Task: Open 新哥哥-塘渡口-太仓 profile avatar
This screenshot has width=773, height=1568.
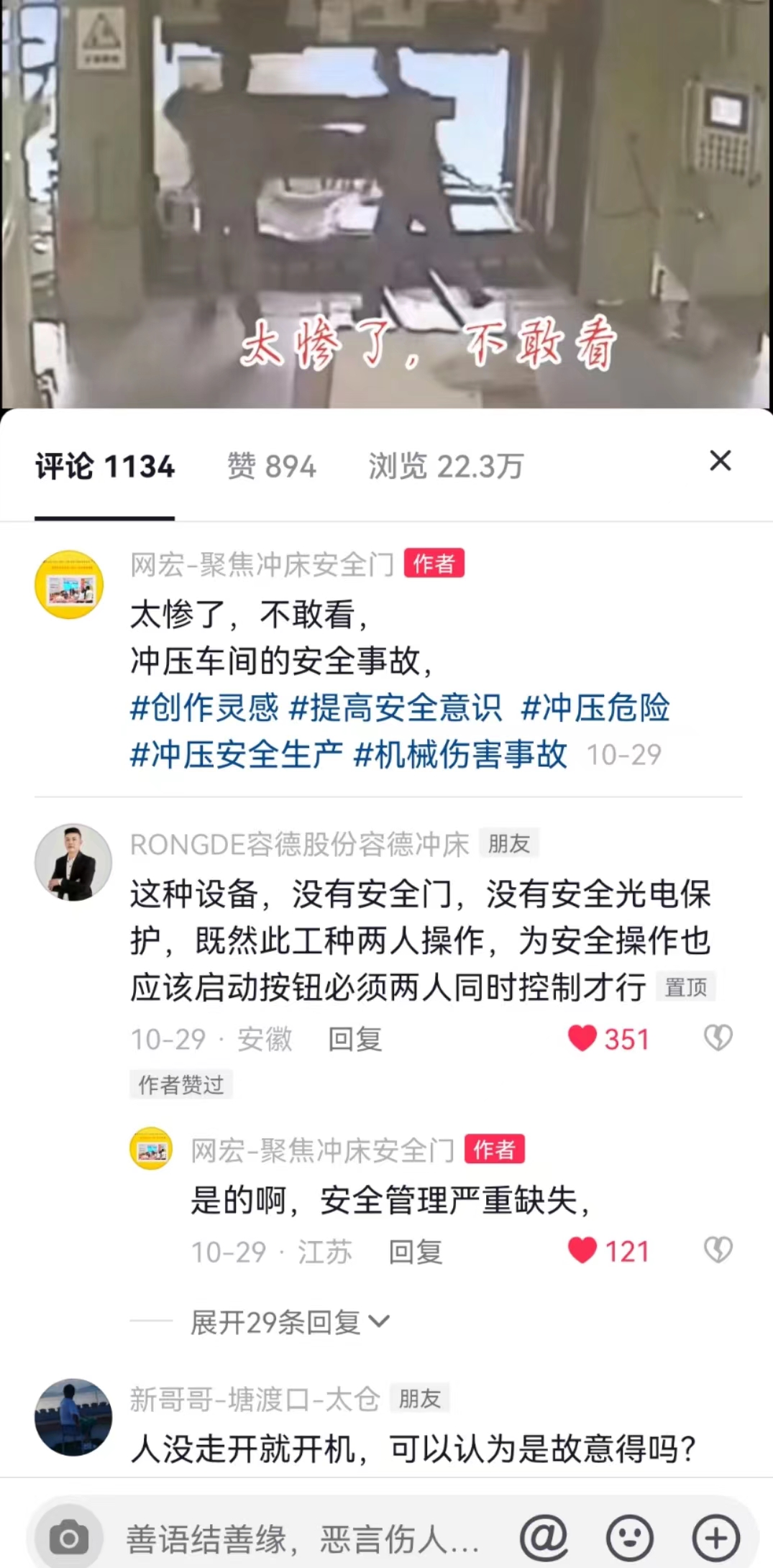Action: tap(73, 1416)
